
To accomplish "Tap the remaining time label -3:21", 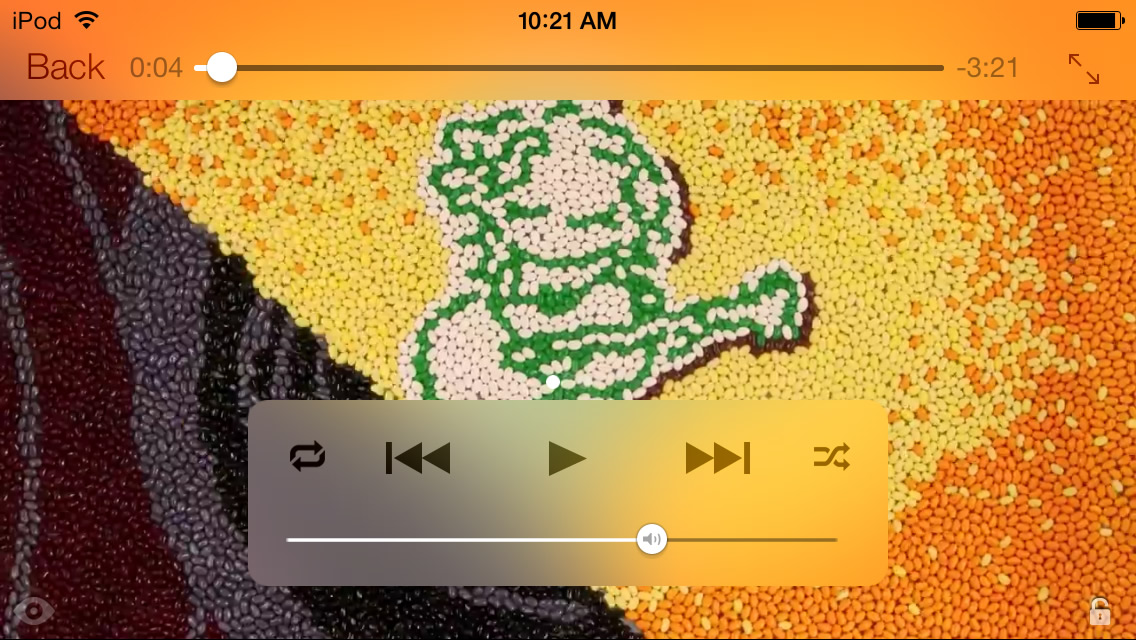I will tap(987, 68).
